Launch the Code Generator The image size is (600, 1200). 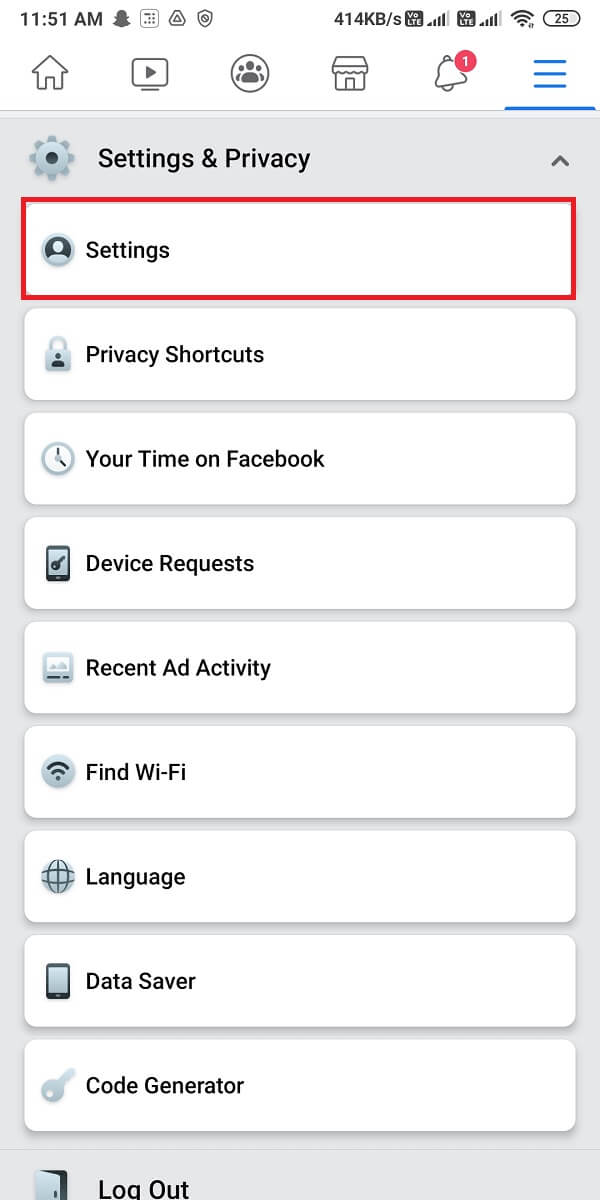tap(299, 1086)
